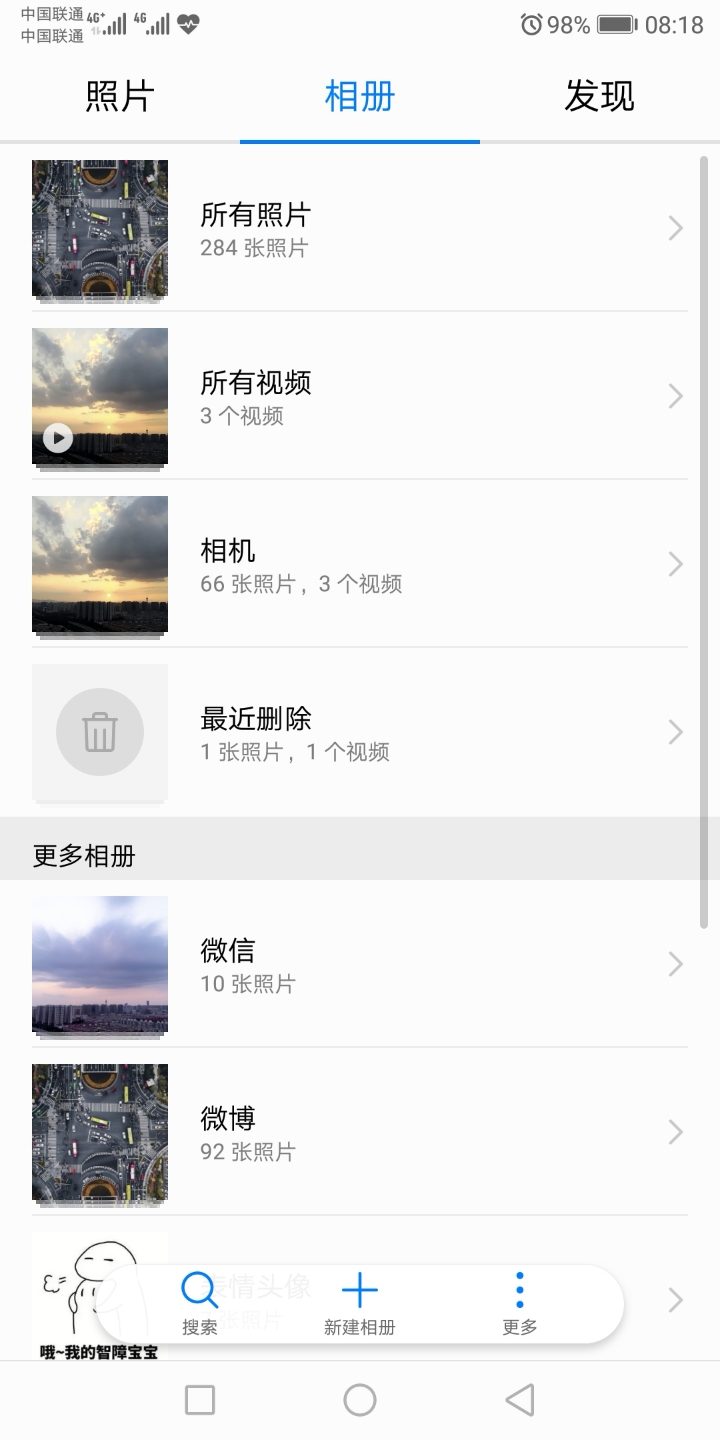Switch to the 照片 tab
The width and height of the screenshot is (720, 1440).
click(x=119, y=95)
